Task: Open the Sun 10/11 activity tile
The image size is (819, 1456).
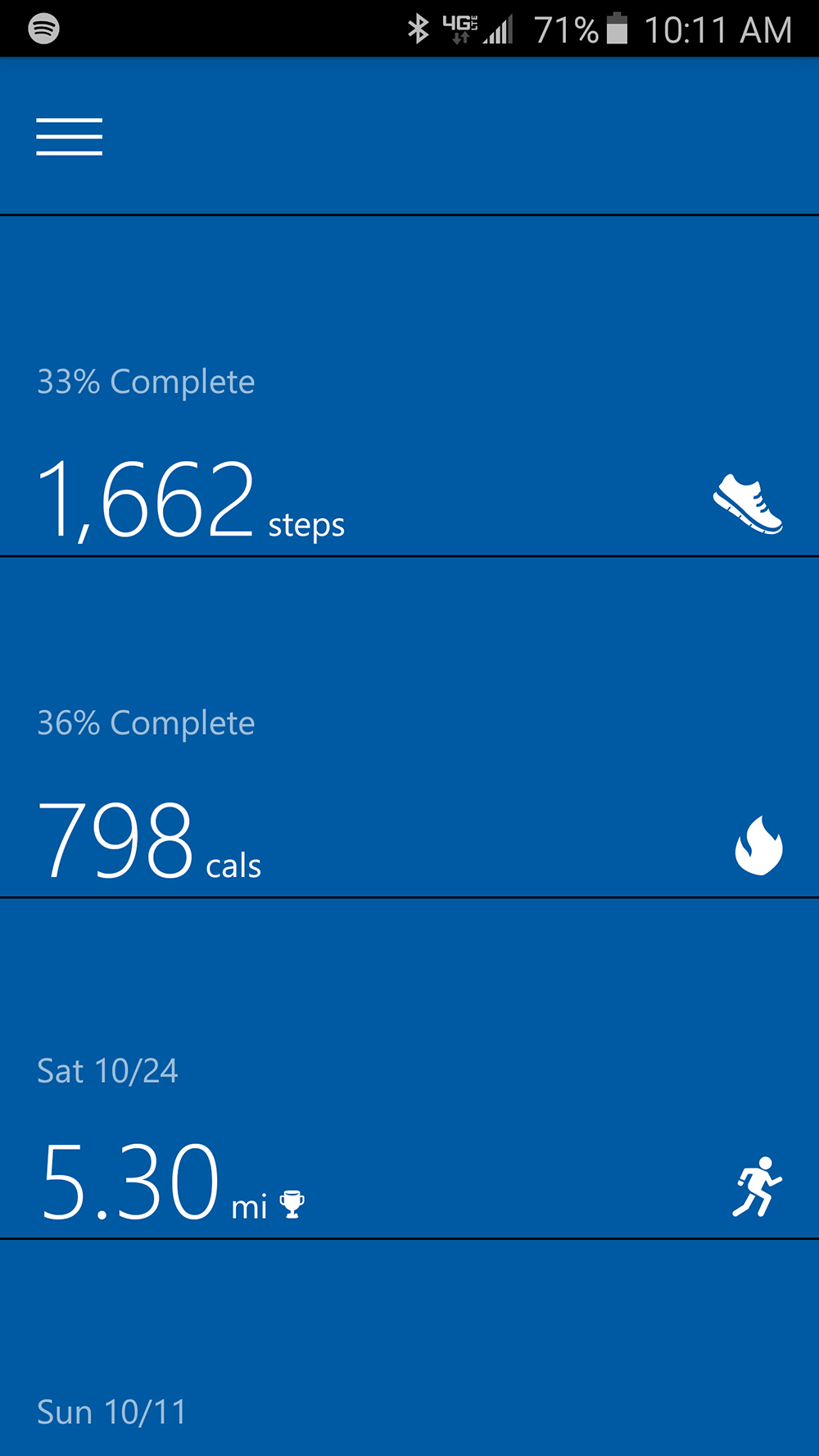Action: (409, 1349)
